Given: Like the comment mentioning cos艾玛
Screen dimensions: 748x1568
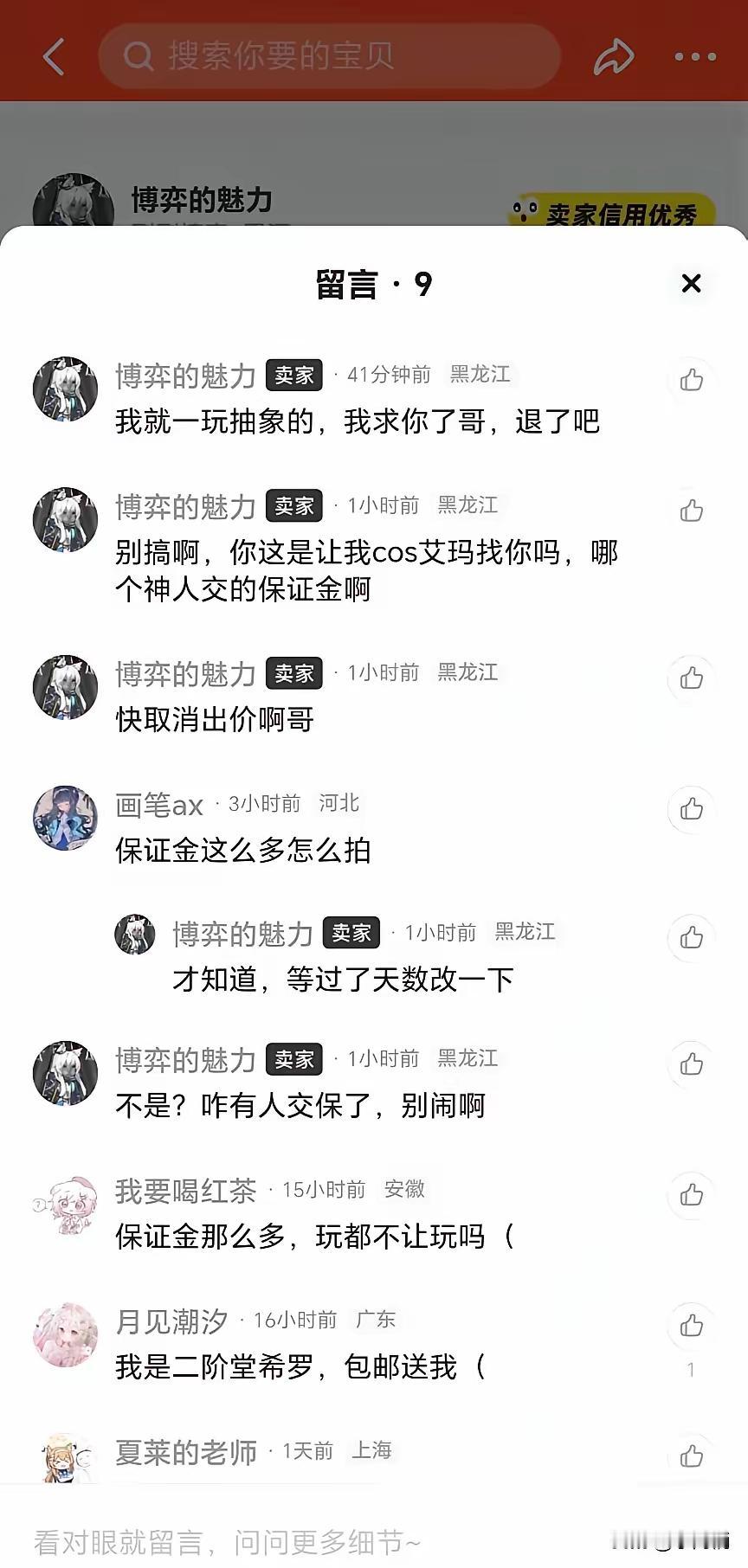Looking at the screenshot, I should coord(691,511).
